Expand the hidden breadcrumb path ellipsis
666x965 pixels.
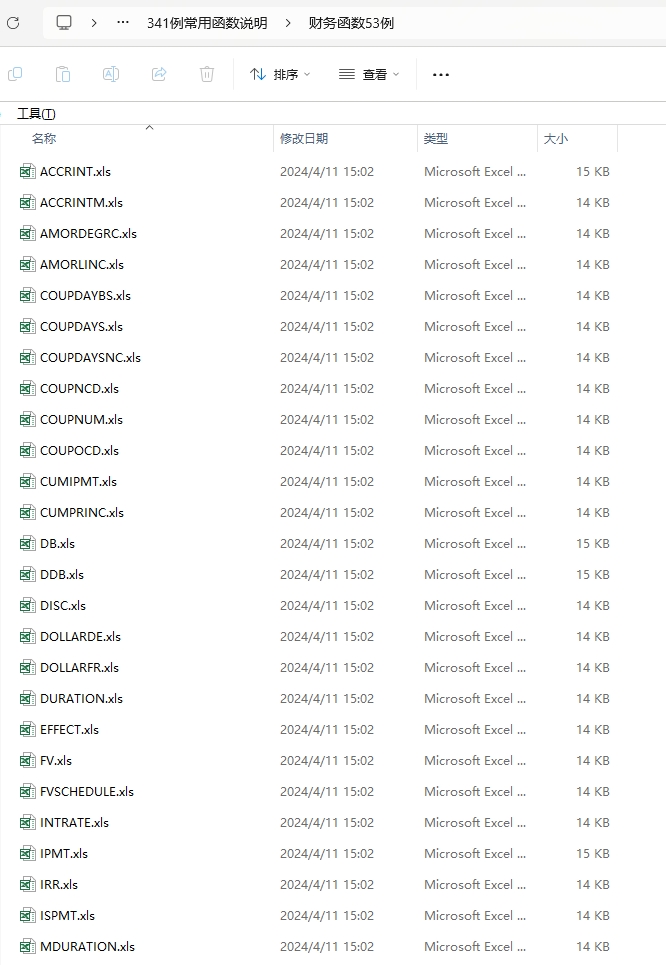click(x=123, y=22)
